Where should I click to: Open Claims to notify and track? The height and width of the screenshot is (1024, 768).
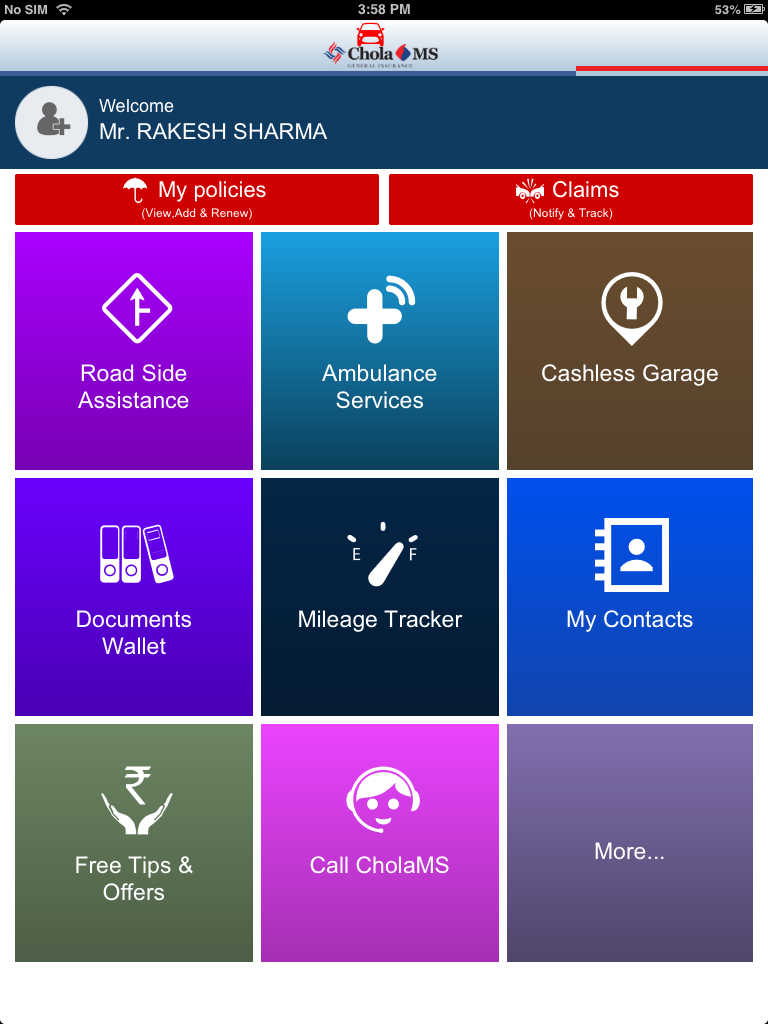[570, 199]
